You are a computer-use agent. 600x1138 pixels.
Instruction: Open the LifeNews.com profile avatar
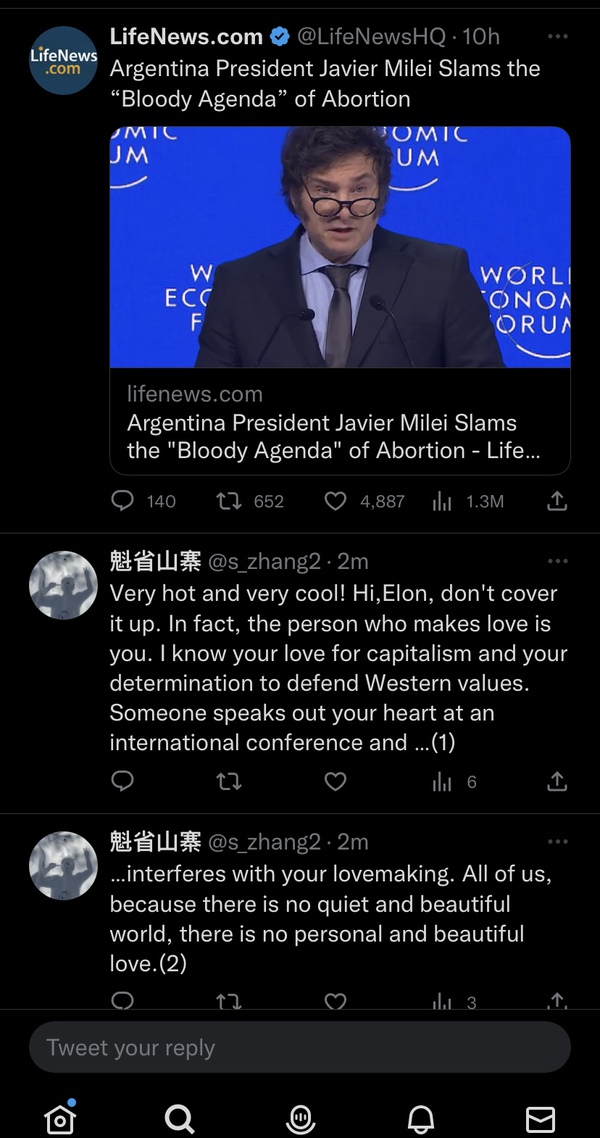(x=63, y=60)
